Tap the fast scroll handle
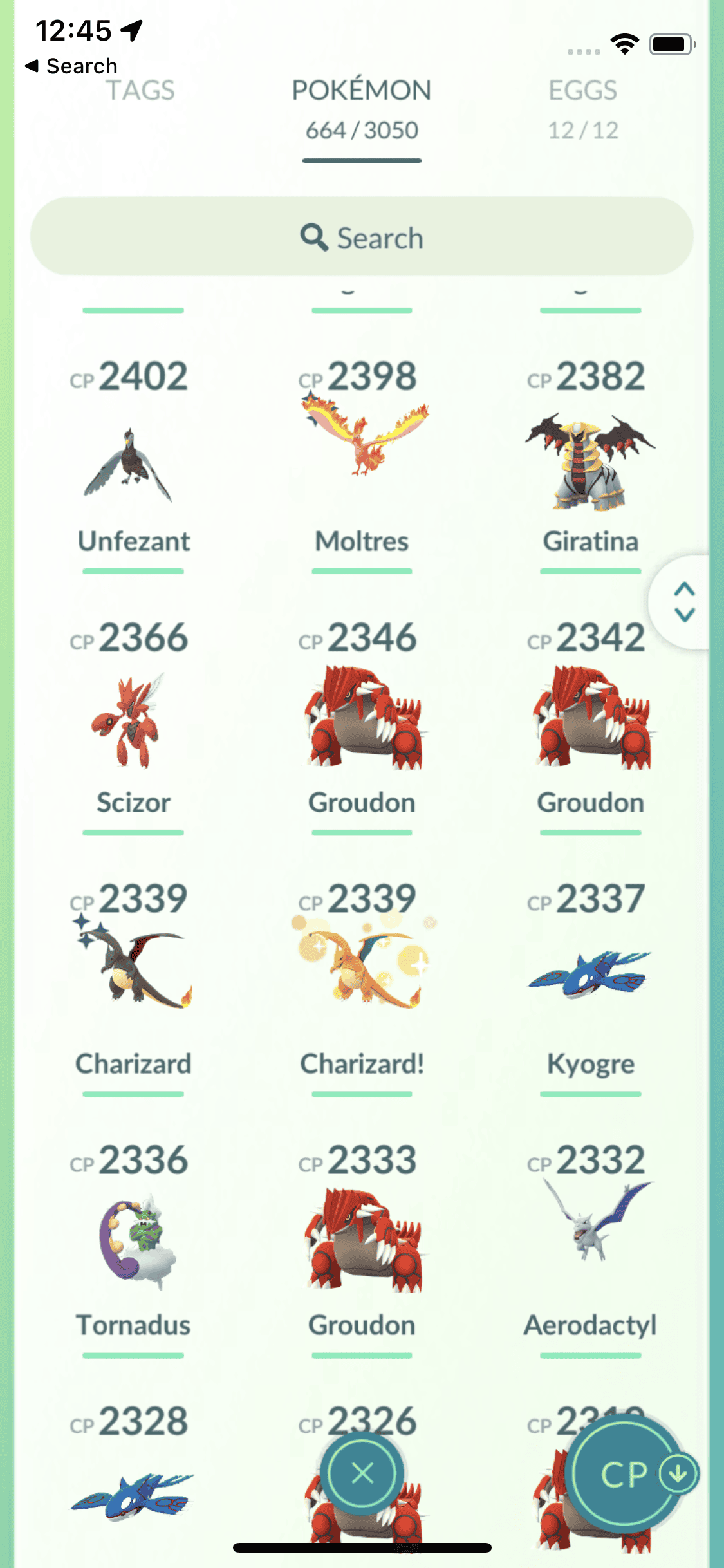This screenshot has height=1568, width=724. (683, 602)
